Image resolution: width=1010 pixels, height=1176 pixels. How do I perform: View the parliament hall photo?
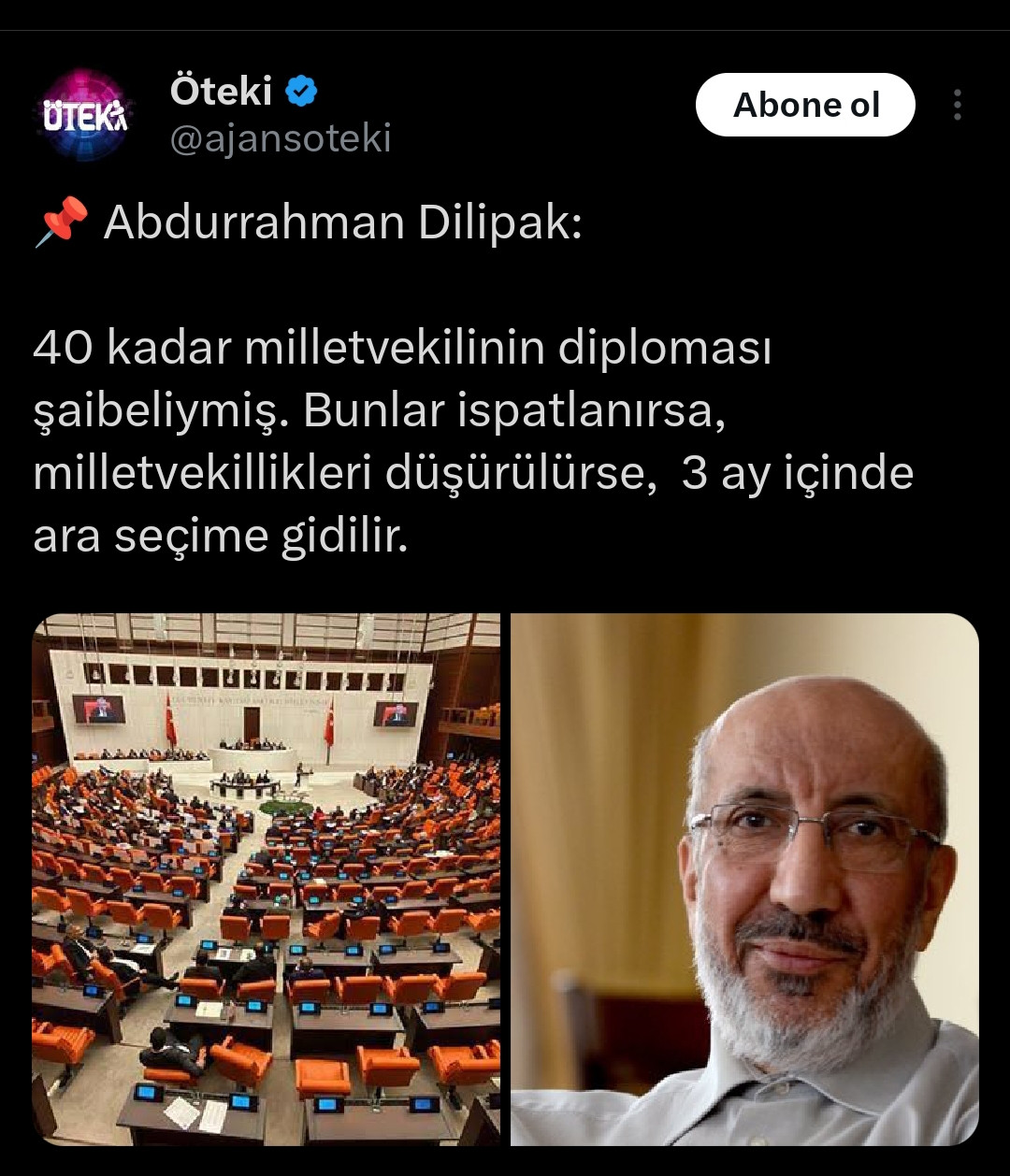pos(267,879)
